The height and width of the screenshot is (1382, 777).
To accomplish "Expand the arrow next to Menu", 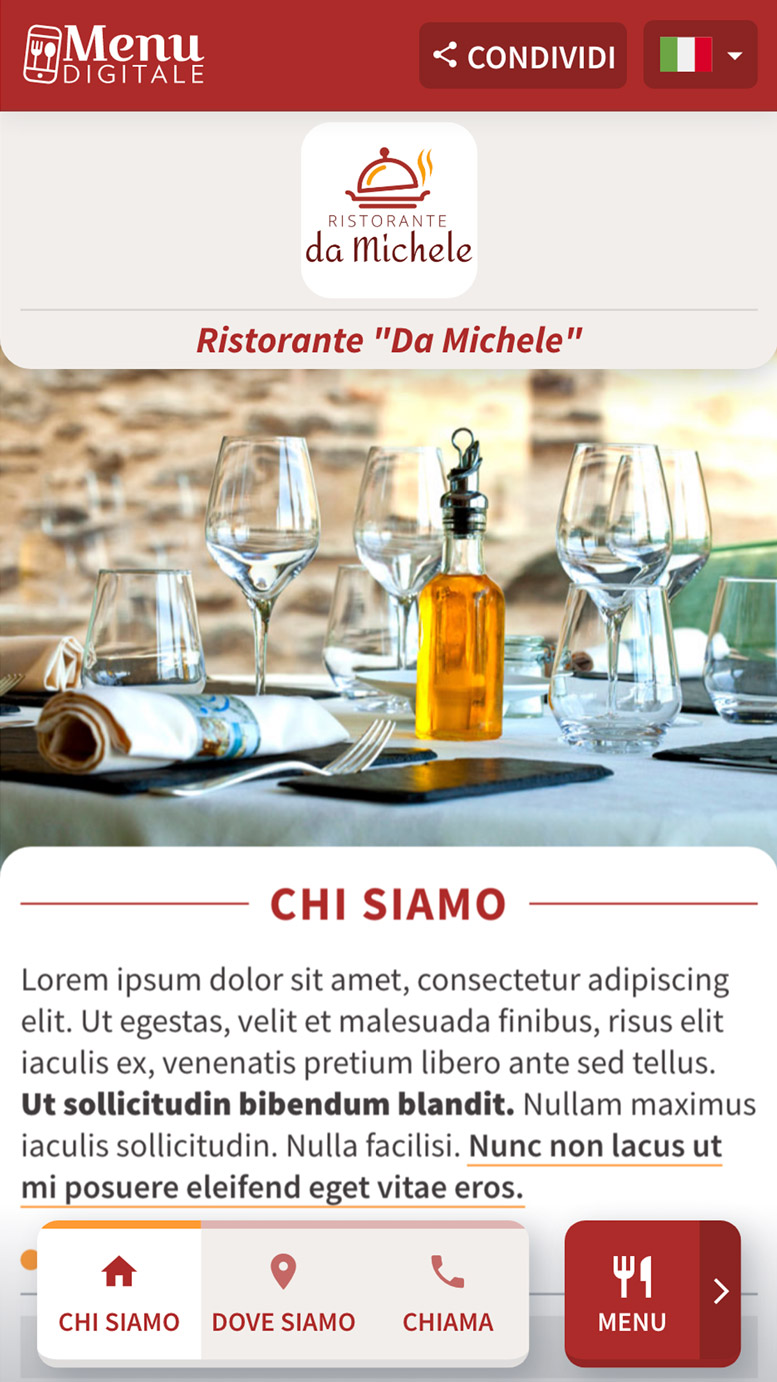I will point(721,1293).
